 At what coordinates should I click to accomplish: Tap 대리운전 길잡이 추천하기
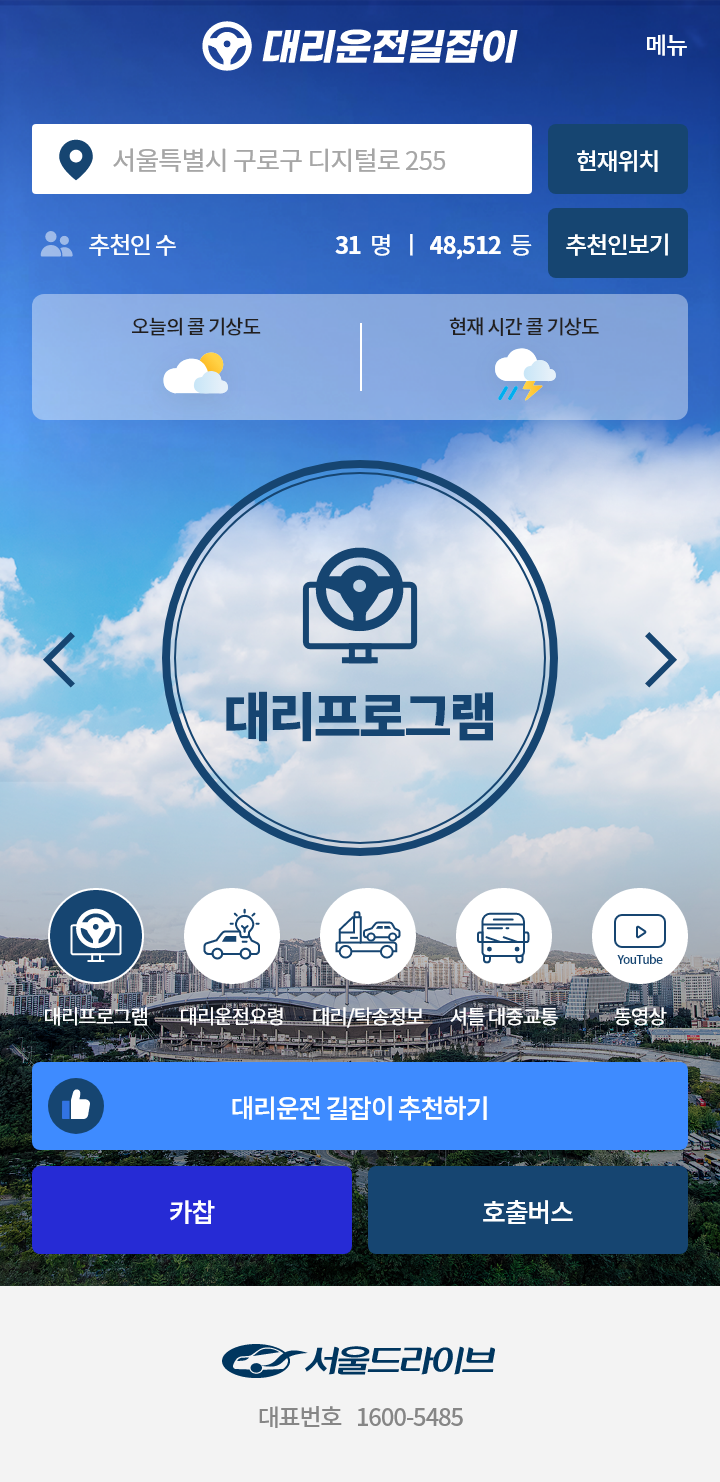pos(360,1106)
